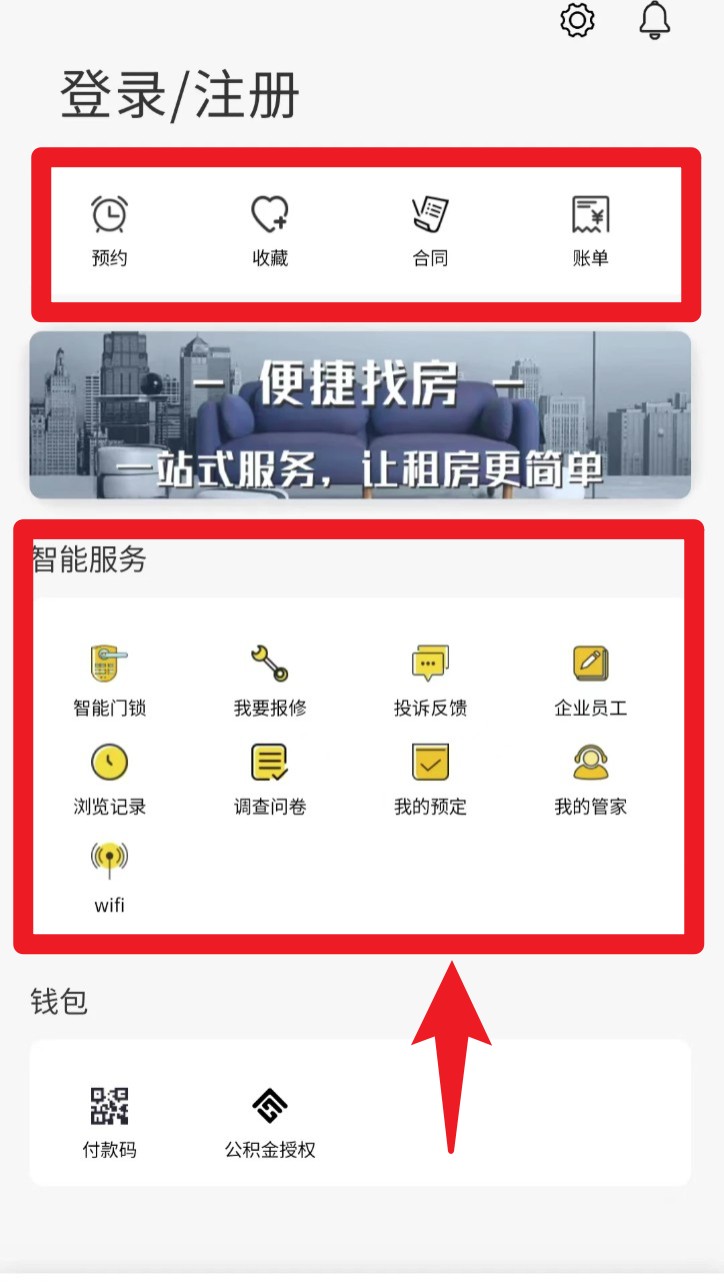Open 投诉反馈 feedback
The width and height of the screenshot is (724, 1287).
(430, 680)
